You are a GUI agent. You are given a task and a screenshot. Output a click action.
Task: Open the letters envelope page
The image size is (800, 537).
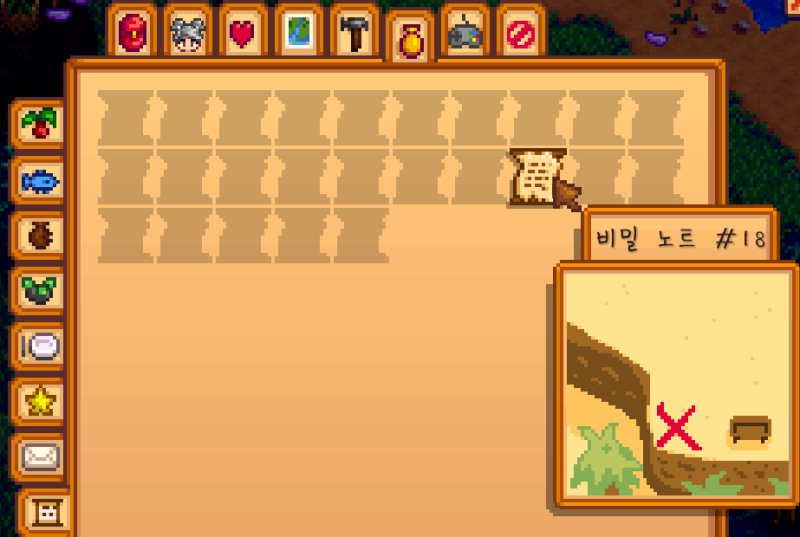pyautogui.click(x=39, y=457)
